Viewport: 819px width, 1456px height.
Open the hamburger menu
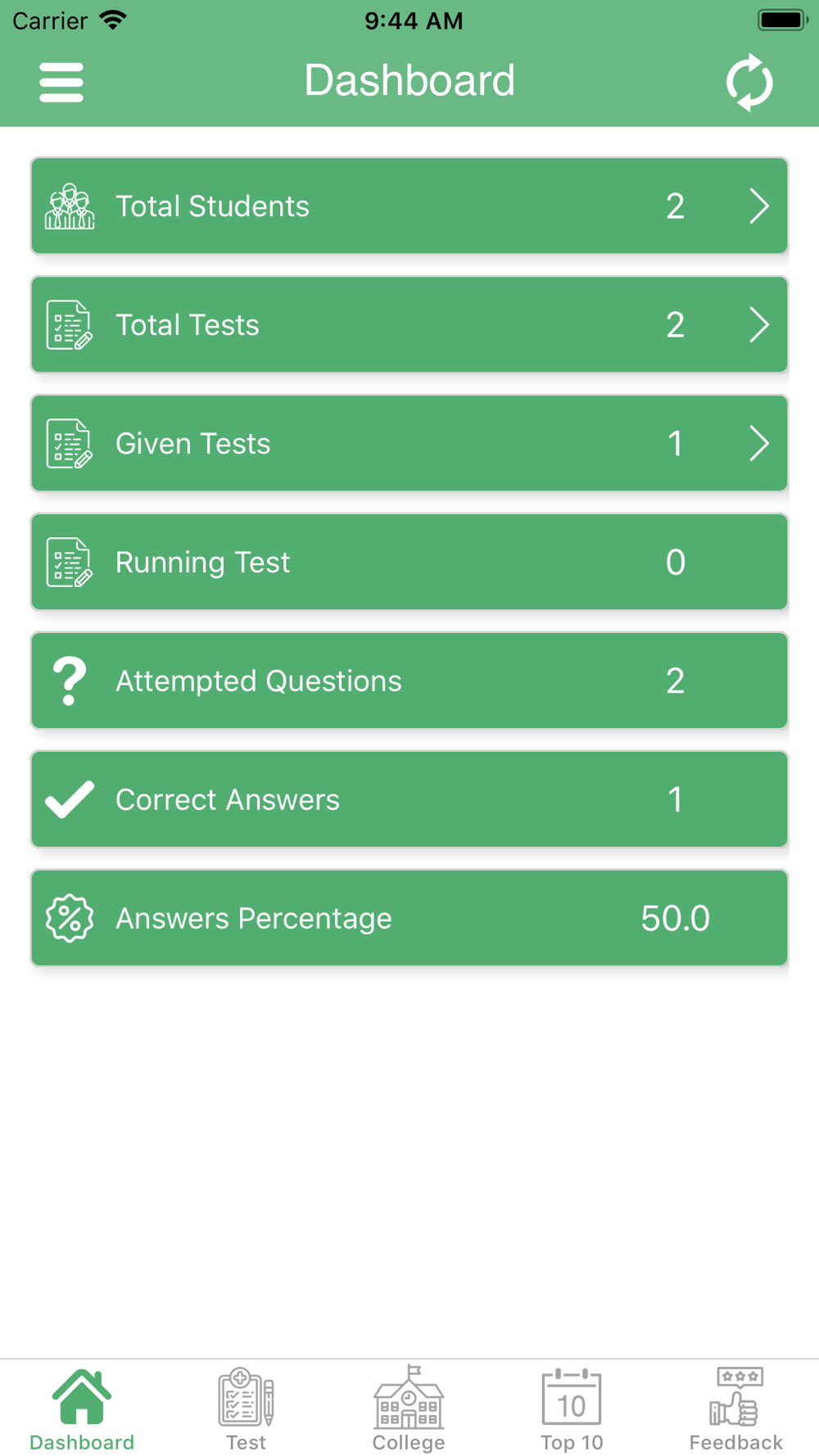(x=61, y=82)
